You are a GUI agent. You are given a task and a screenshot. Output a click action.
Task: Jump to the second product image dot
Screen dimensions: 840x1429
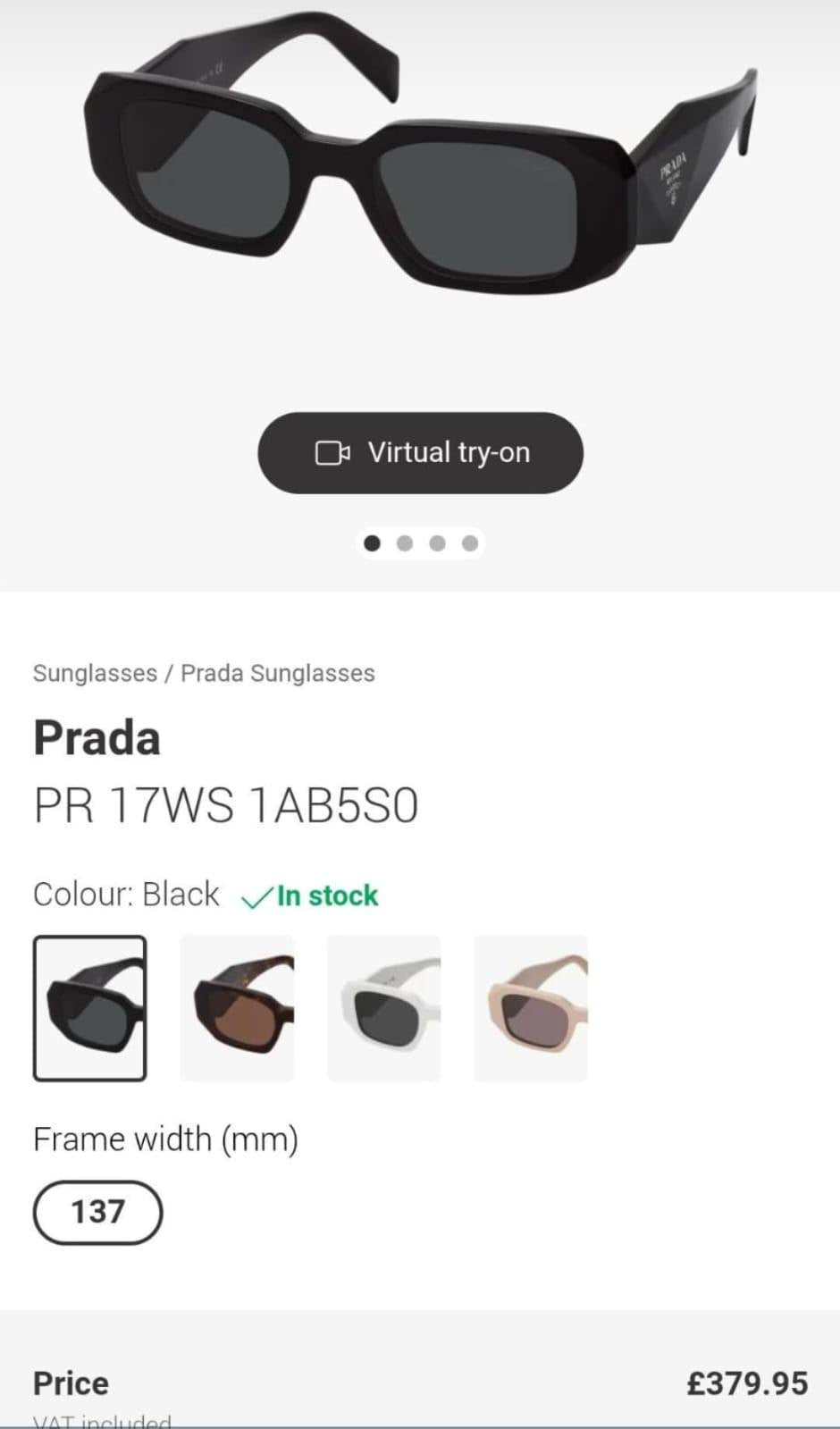pos(405,543)
